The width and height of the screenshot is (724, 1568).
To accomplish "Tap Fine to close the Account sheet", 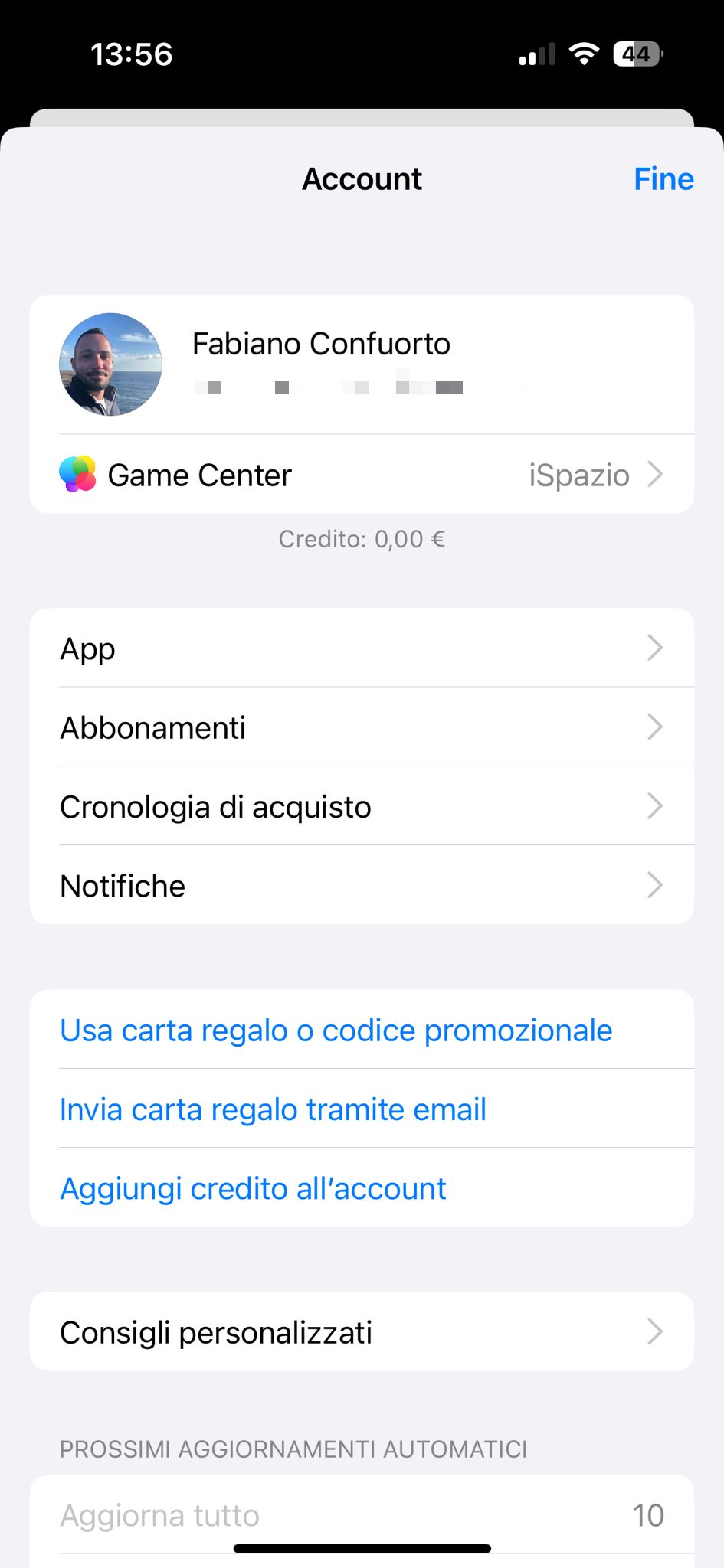I will click(x=663, y=179).
